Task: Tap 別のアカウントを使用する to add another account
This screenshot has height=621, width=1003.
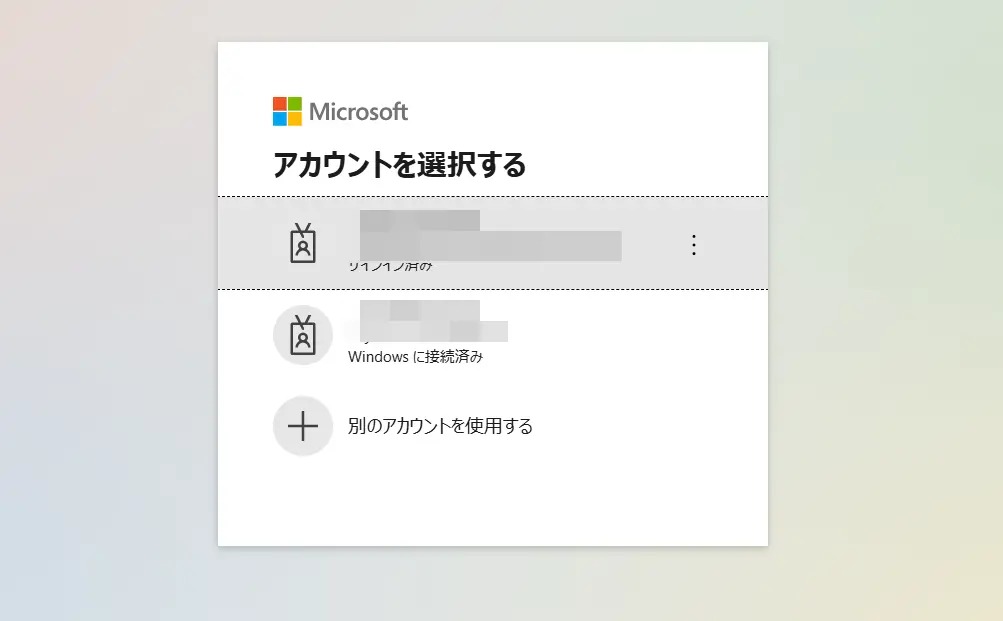Action: (x=440, y=426)
